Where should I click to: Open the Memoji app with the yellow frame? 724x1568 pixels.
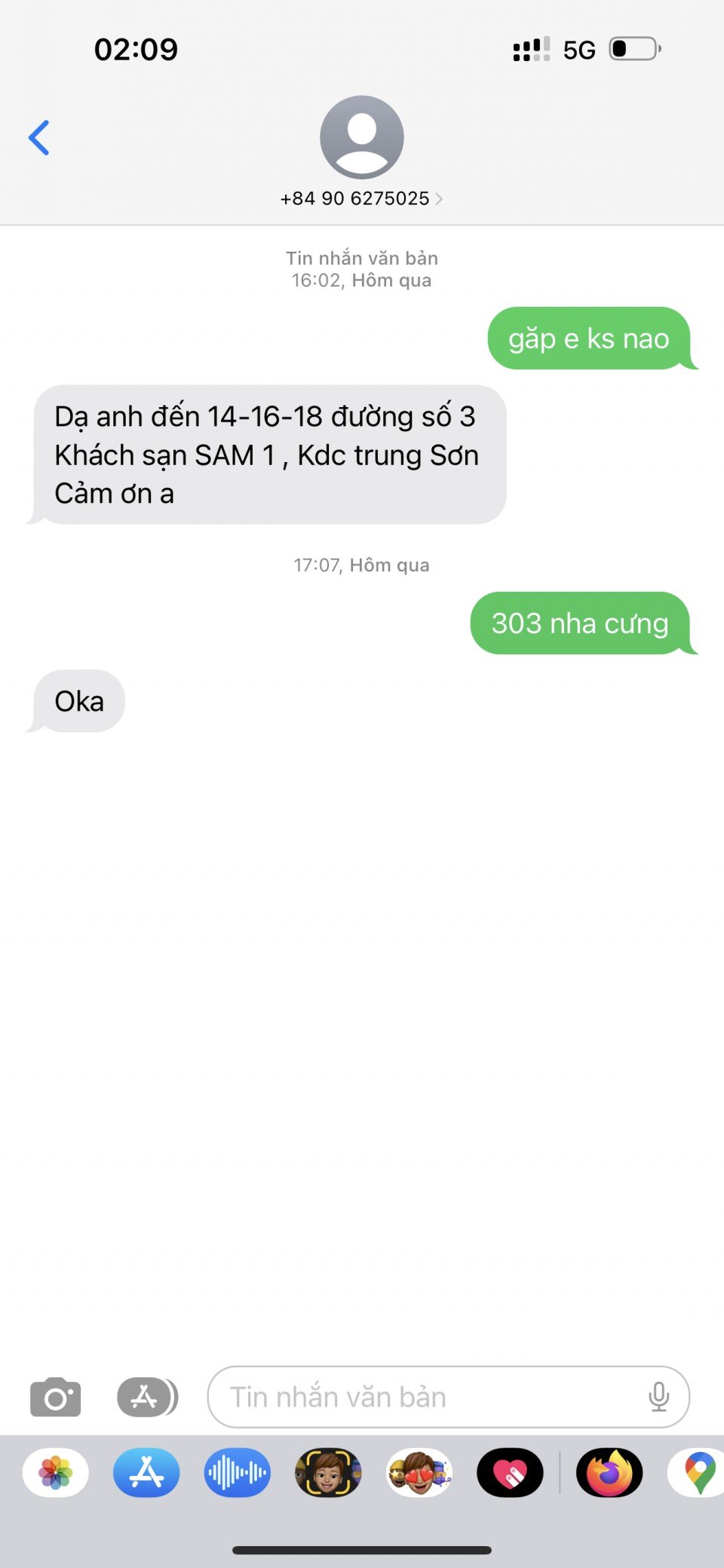point(328,1472)
